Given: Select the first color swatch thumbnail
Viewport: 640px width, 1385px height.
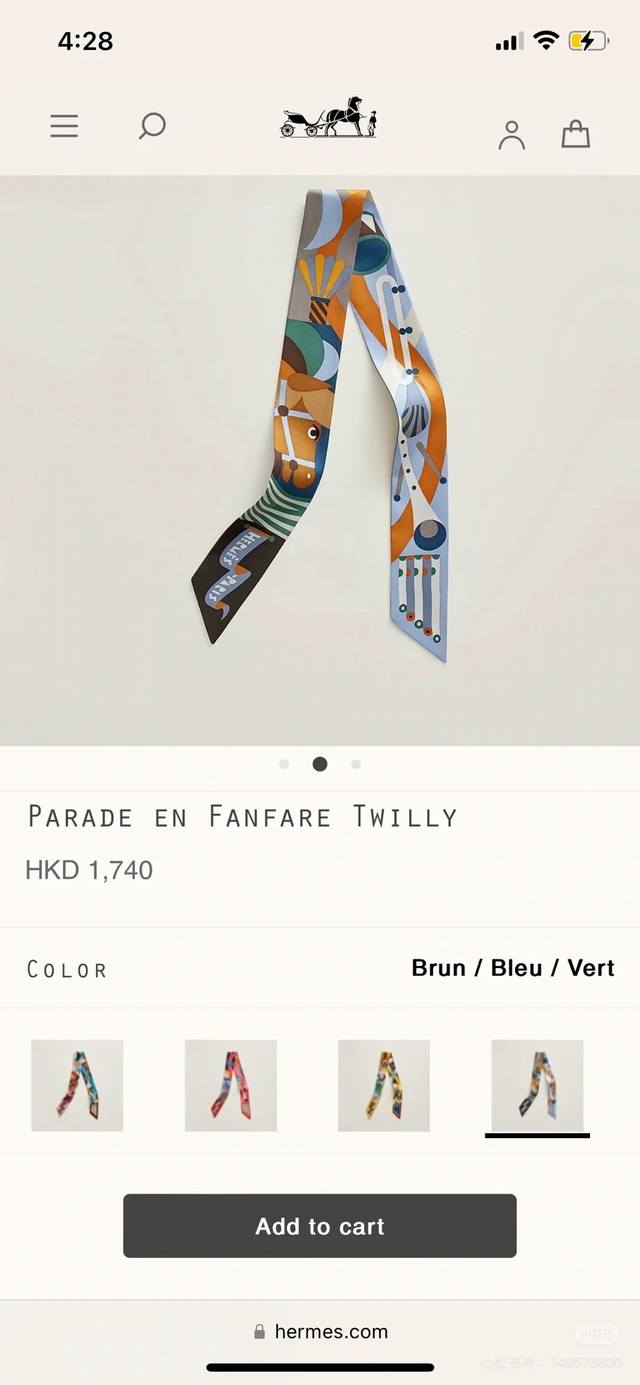Looking at the screenshot, I should tap(77, 1086).
